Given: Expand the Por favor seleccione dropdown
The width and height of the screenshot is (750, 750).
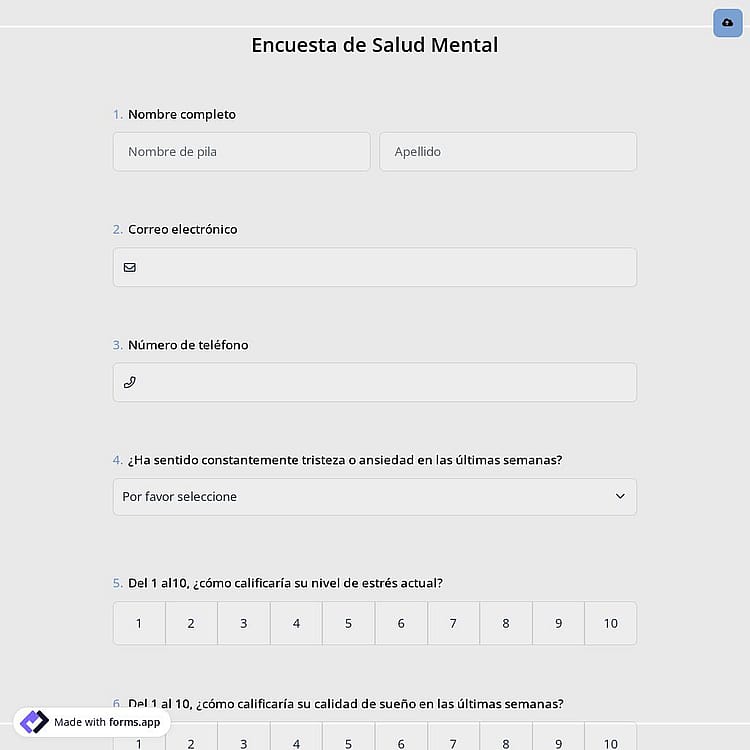Looking at the screenshot, I should 375,497.
